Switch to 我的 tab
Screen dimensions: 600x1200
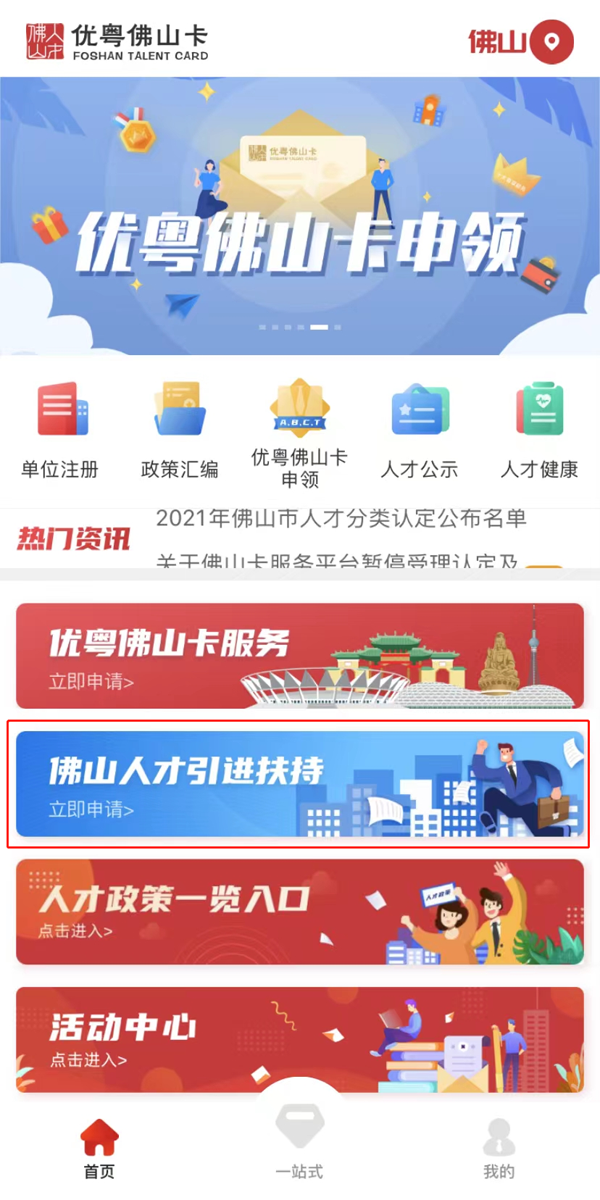pos(498,1148)
